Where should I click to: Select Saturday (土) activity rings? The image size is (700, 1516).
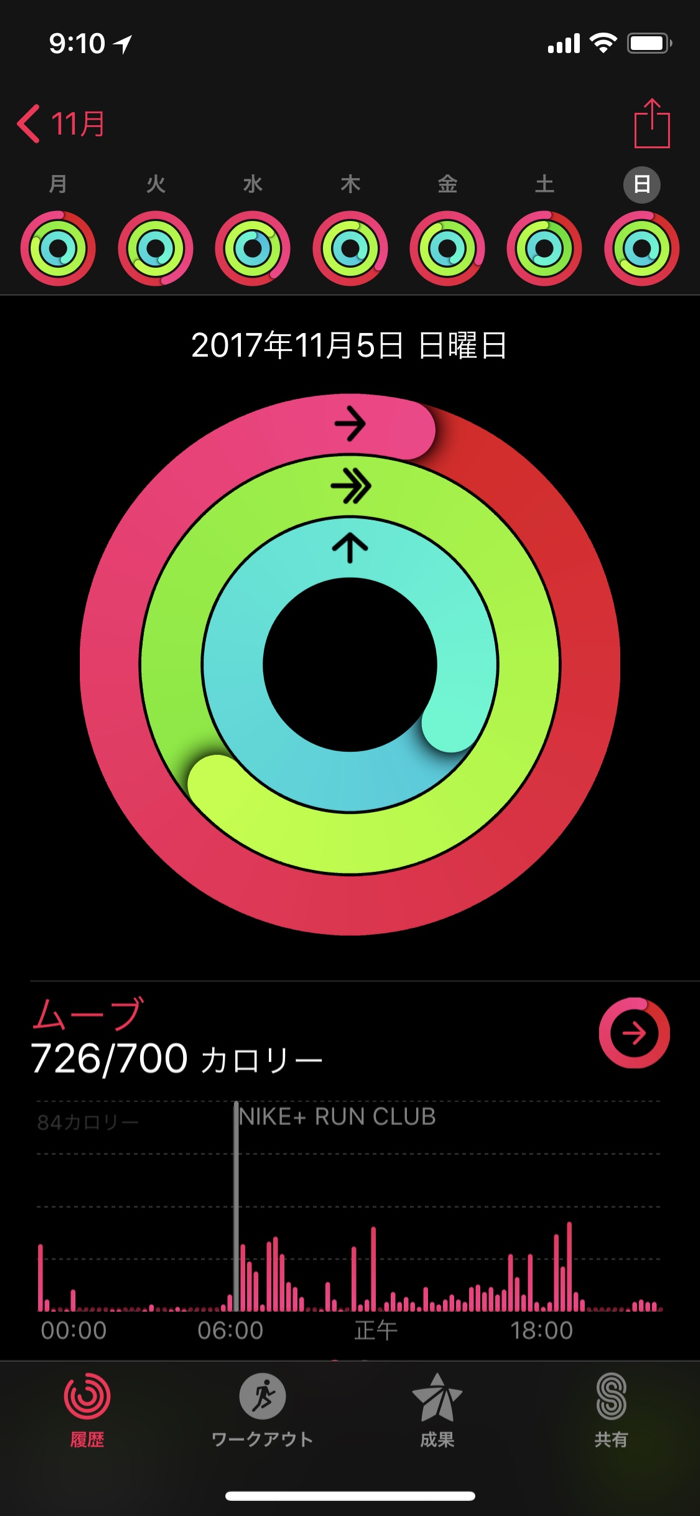pos(544,248)
